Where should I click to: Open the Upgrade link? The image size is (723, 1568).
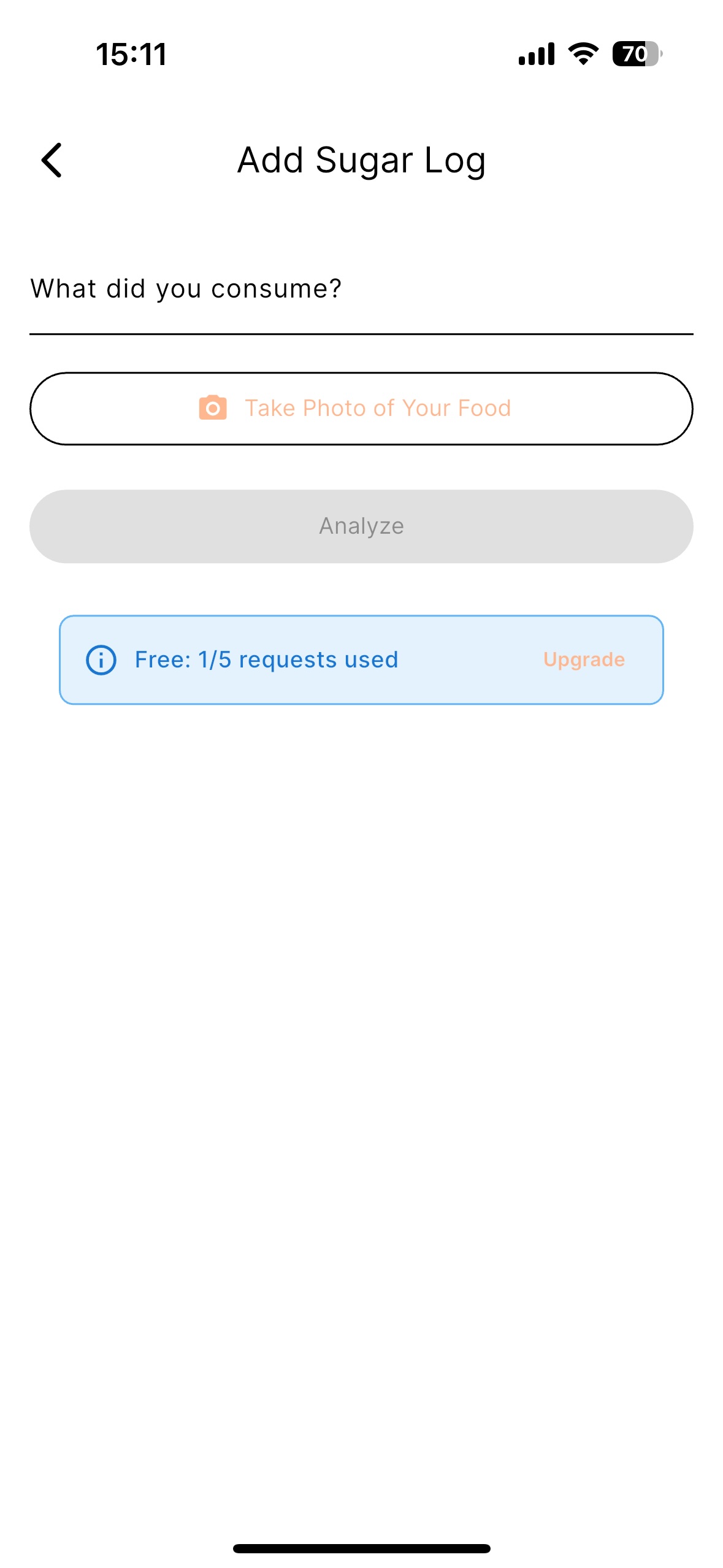tap(584, 659)
